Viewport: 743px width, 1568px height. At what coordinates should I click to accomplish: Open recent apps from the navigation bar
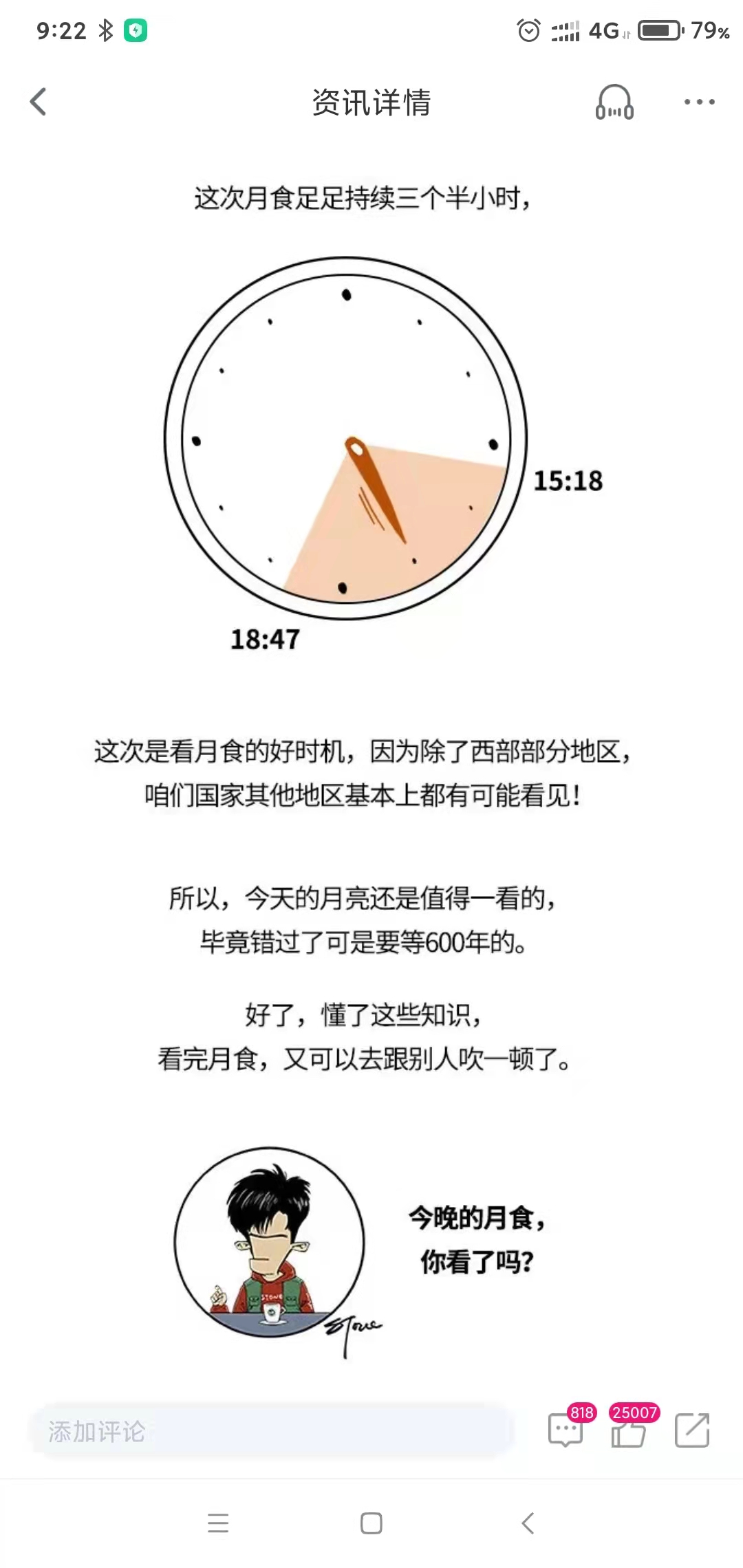218,1523
